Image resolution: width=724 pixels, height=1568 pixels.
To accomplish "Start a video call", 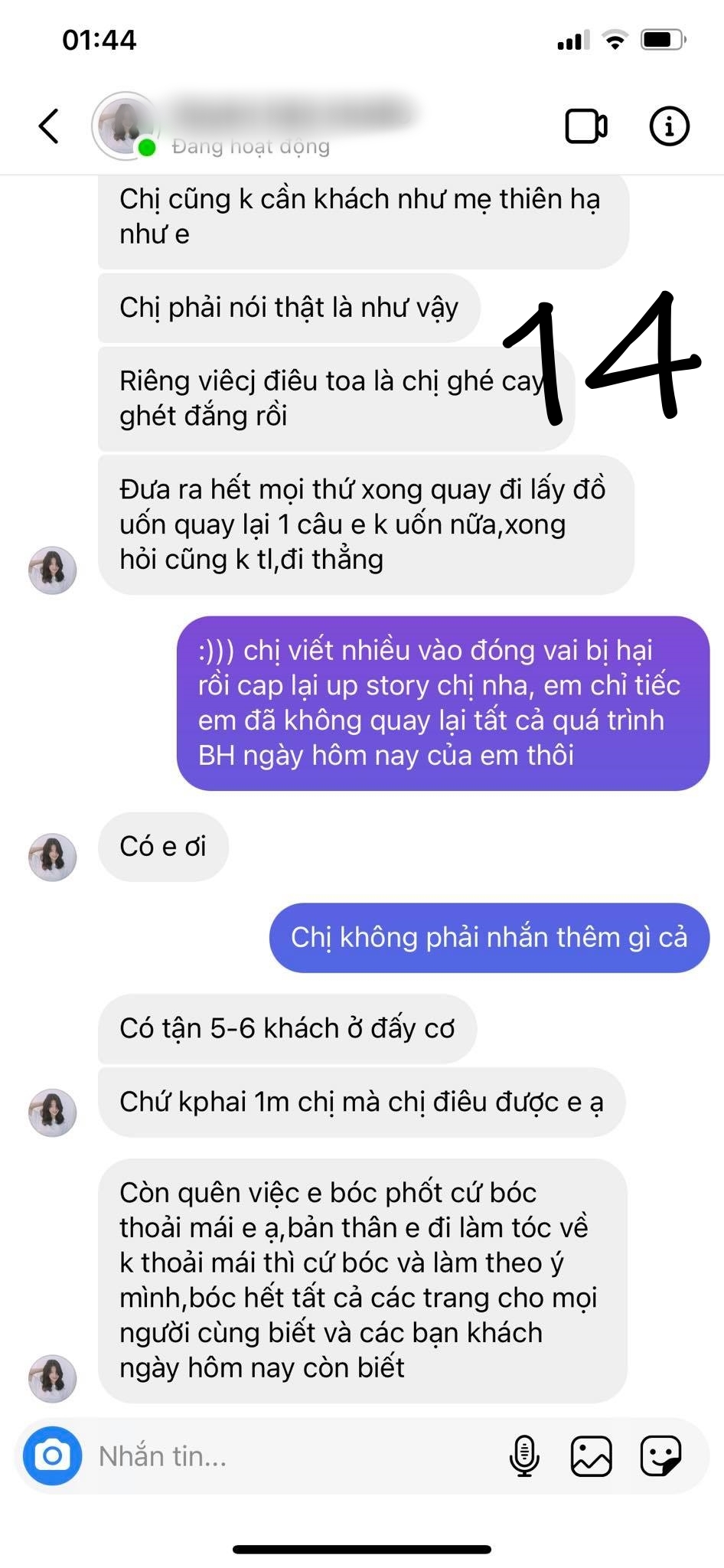I will [586, 126].
